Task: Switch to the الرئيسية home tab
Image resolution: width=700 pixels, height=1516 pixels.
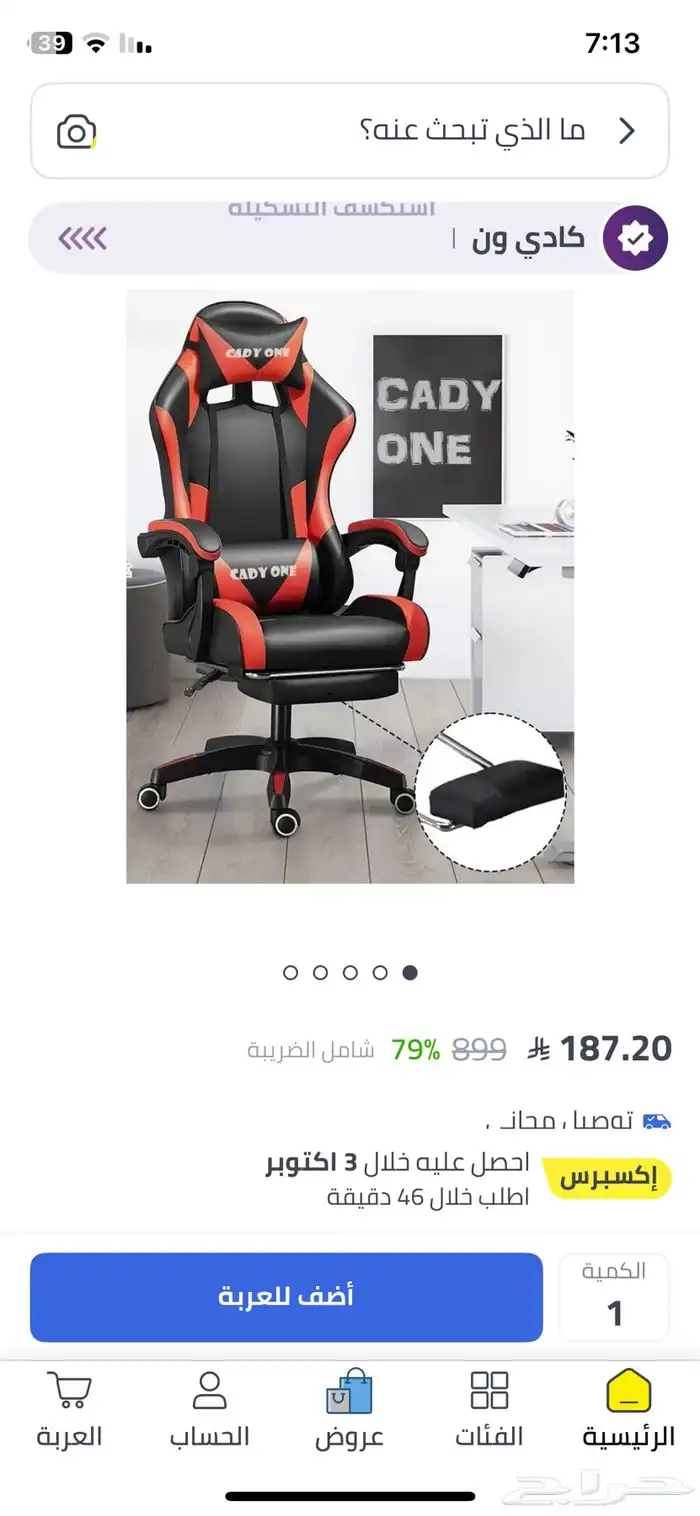Action: (x=628, y=1410)
